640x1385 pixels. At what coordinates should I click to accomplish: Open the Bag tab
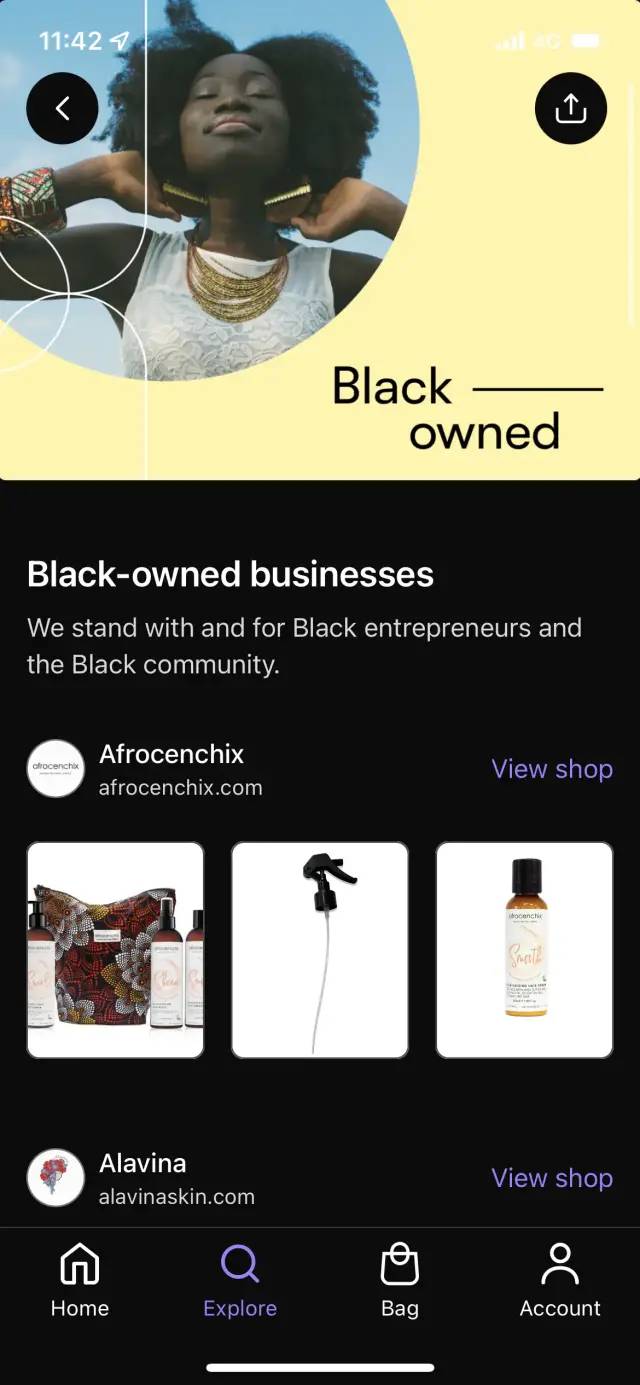coord(400,1281)
